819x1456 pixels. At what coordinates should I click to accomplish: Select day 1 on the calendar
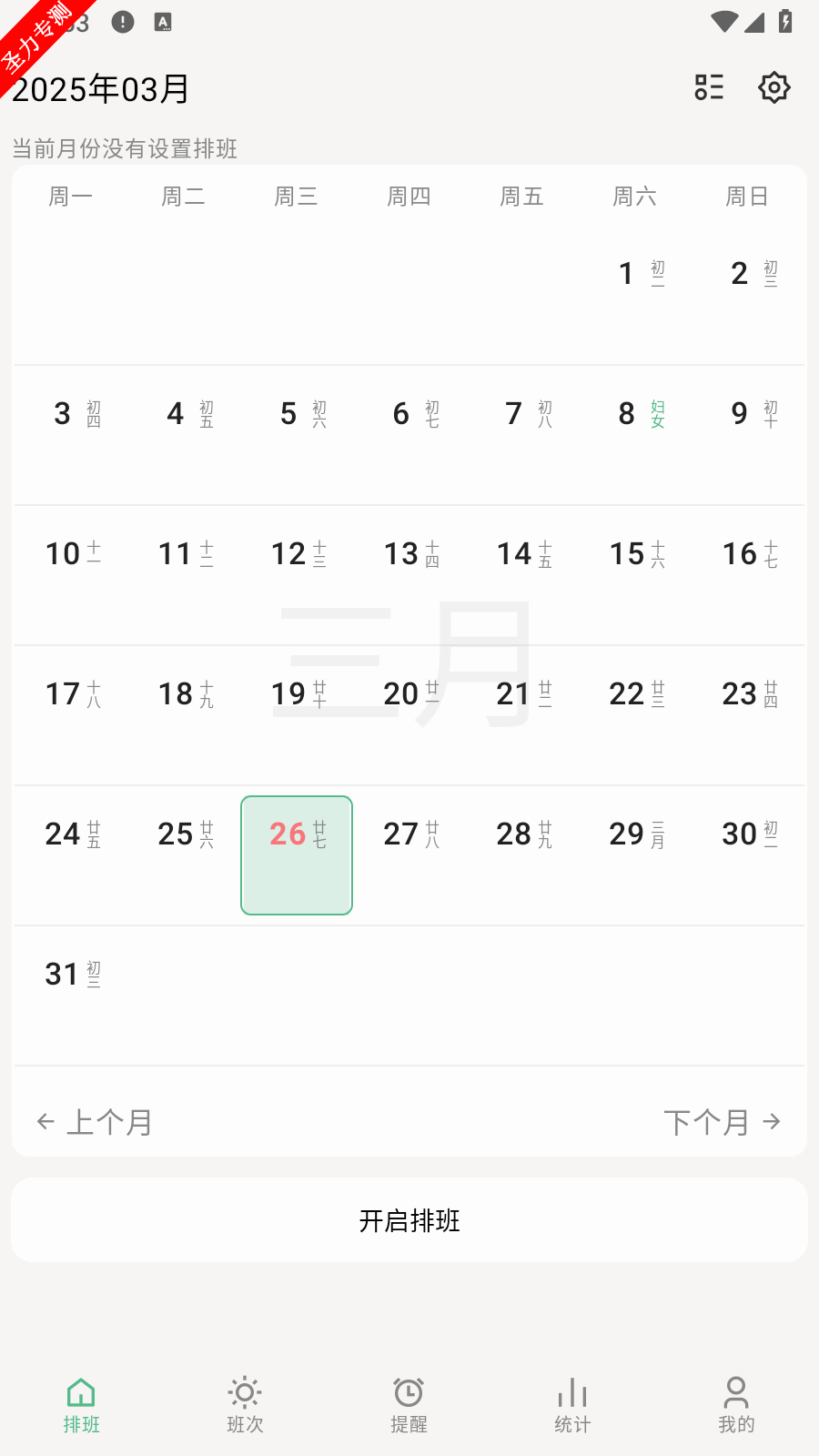(635, 295)
